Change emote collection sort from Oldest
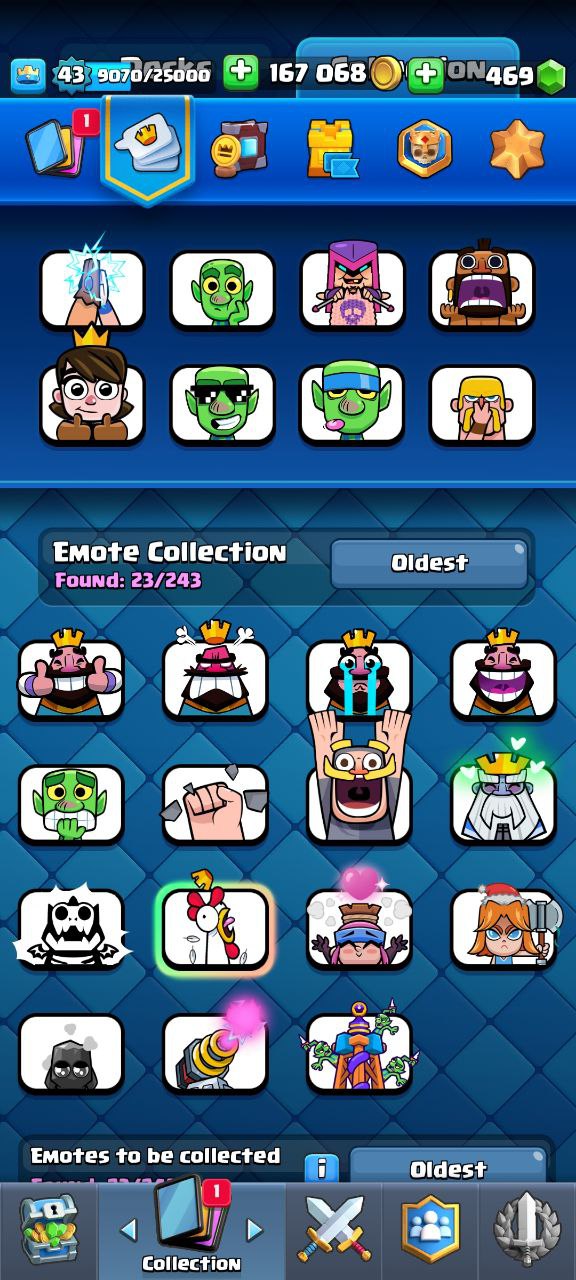Screen dimensions: 576x1280 click(429, 563)
